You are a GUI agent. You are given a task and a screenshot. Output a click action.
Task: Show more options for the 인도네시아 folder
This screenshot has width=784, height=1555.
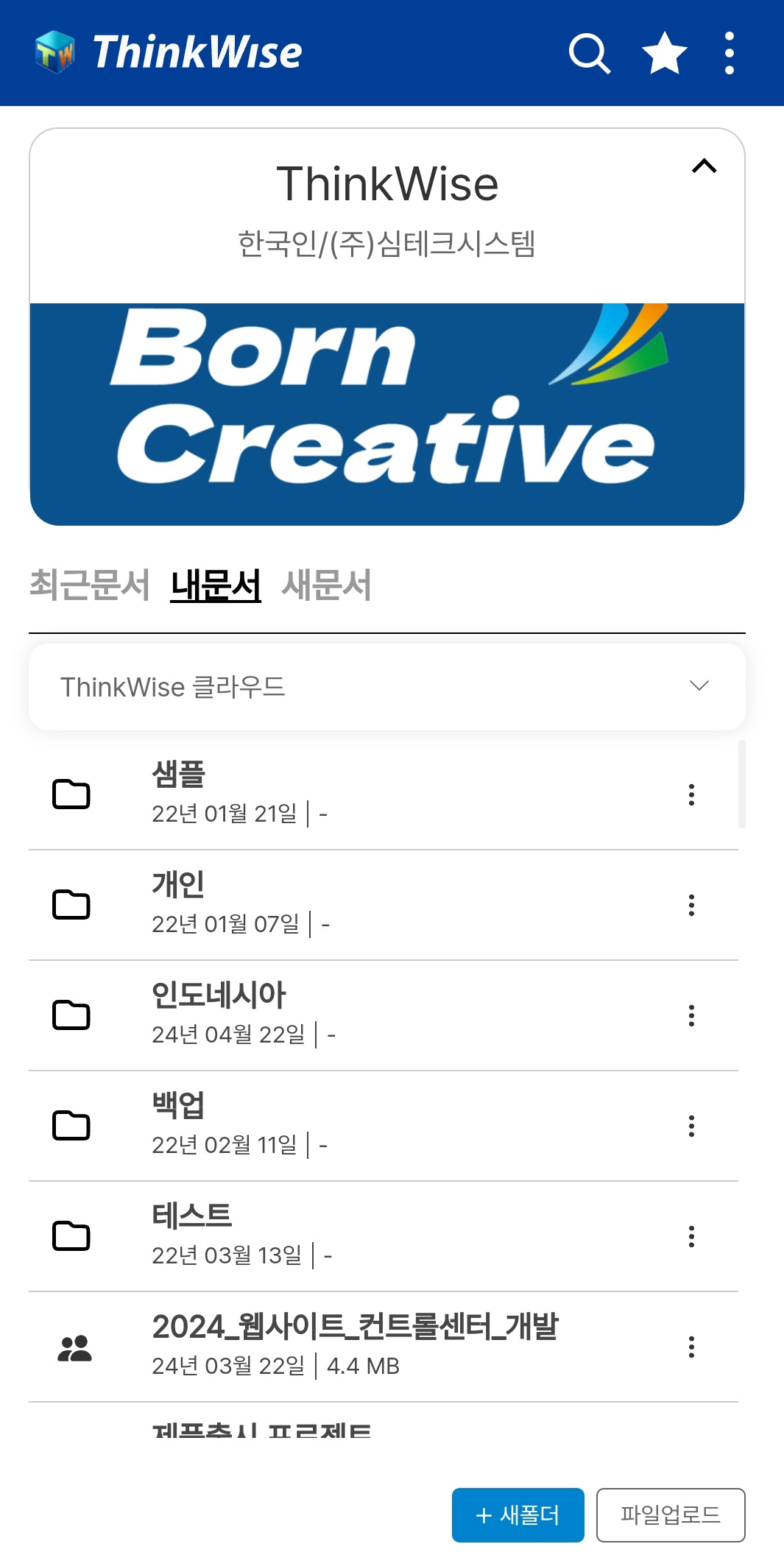pyautogui.click(x=691, y=1015)
